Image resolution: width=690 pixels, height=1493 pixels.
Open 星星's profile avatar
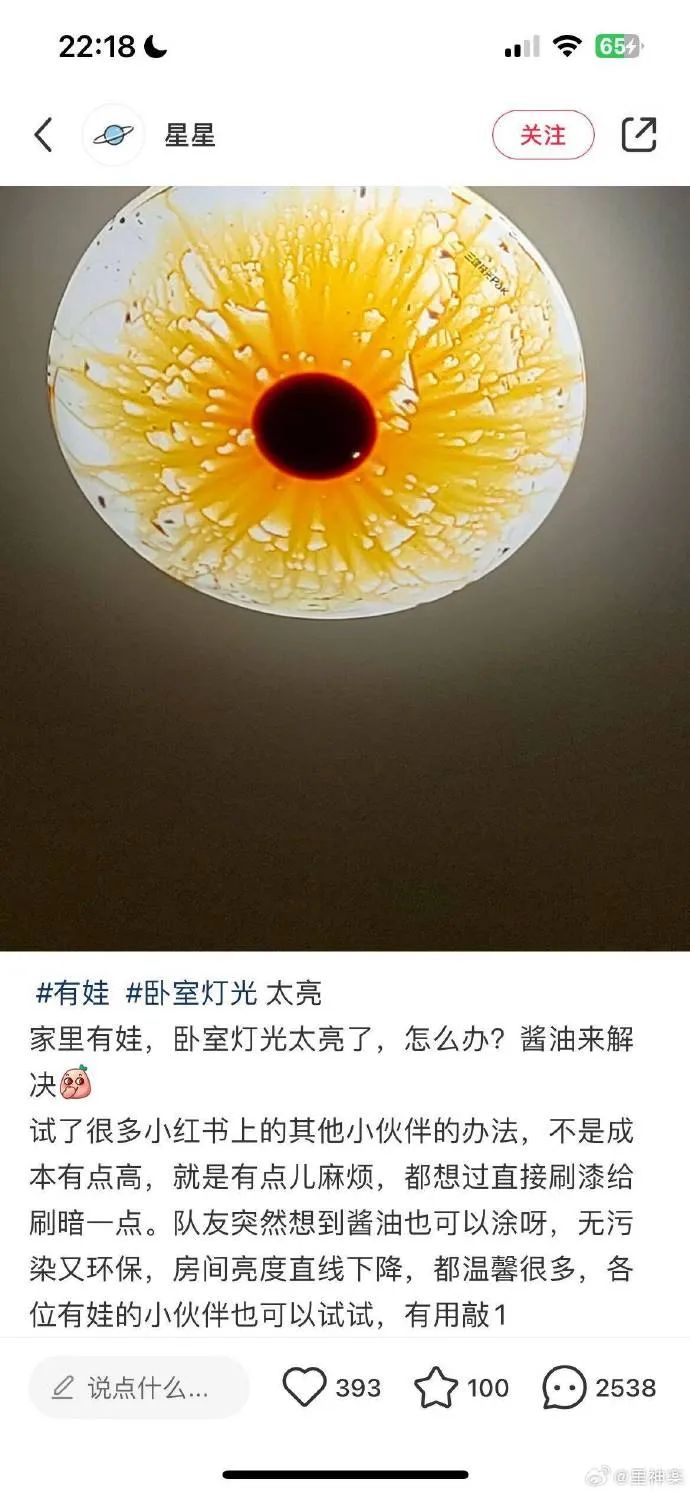(113, 135)
